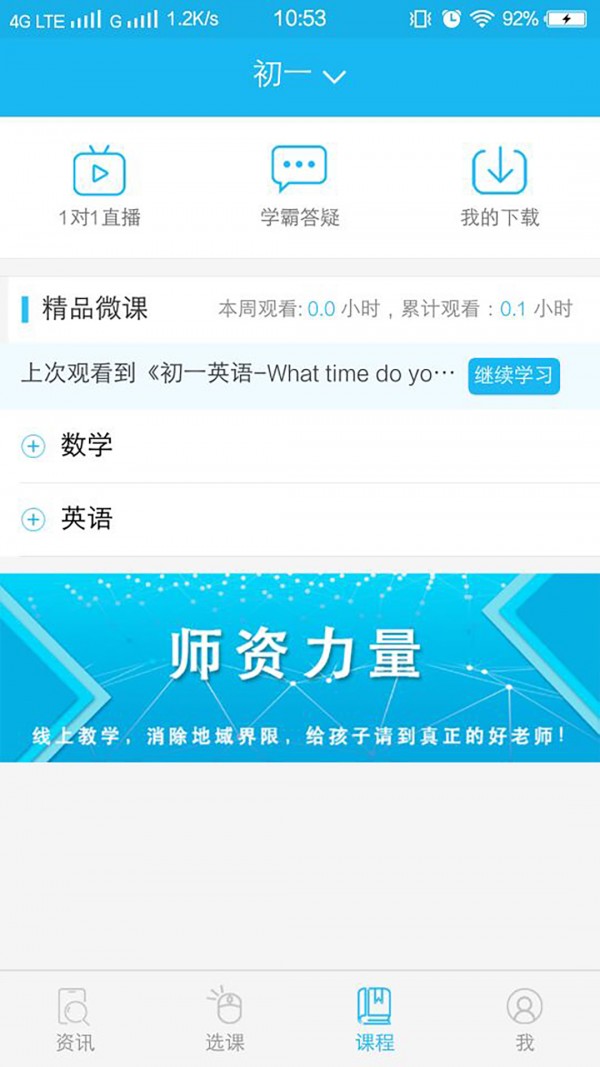Open 学霸答疑 Q&A

coord(299,186)
